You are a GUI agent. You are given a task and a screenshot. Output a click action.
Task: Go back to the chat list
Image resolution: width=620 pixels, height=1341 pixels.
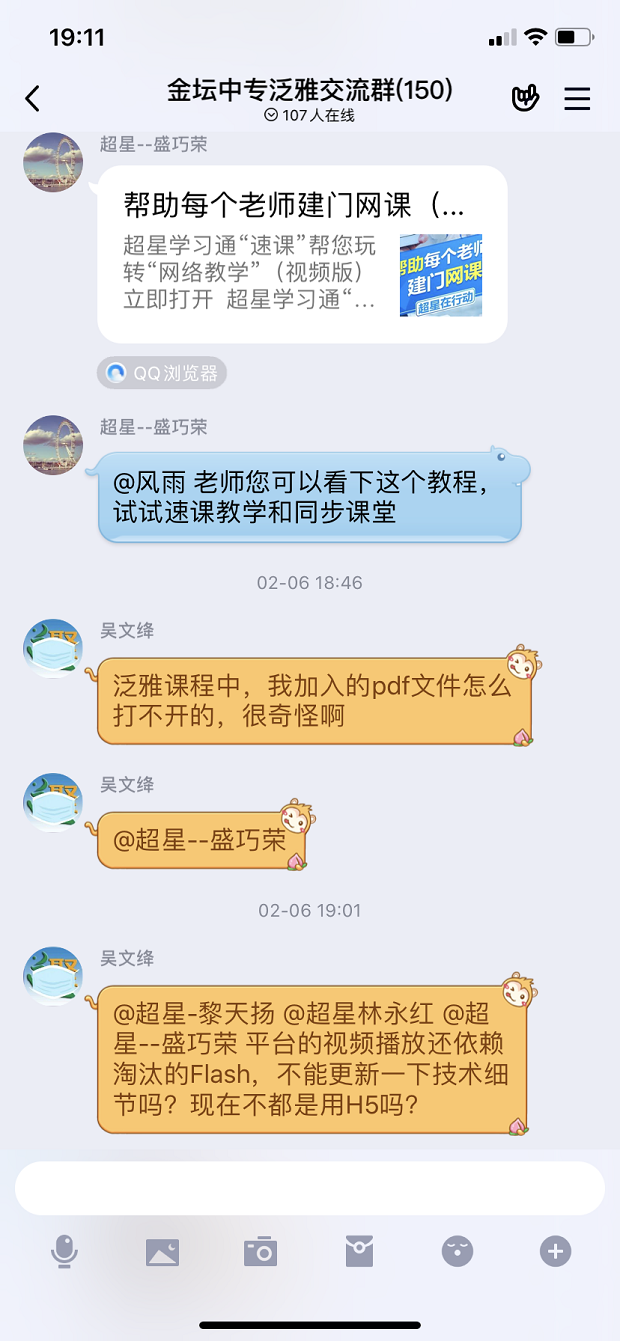tap(33, 98)
